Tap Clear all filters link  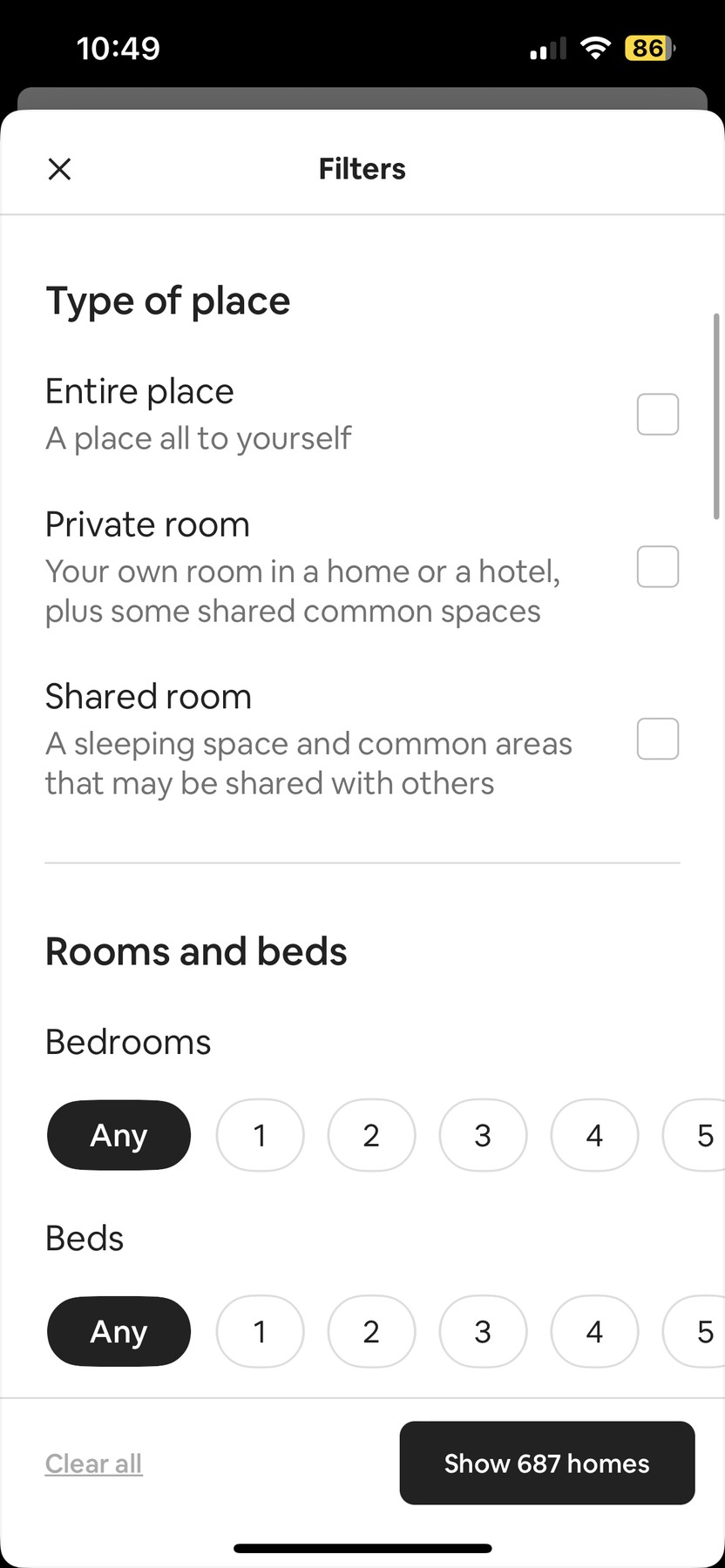(x=94, y=1463)
